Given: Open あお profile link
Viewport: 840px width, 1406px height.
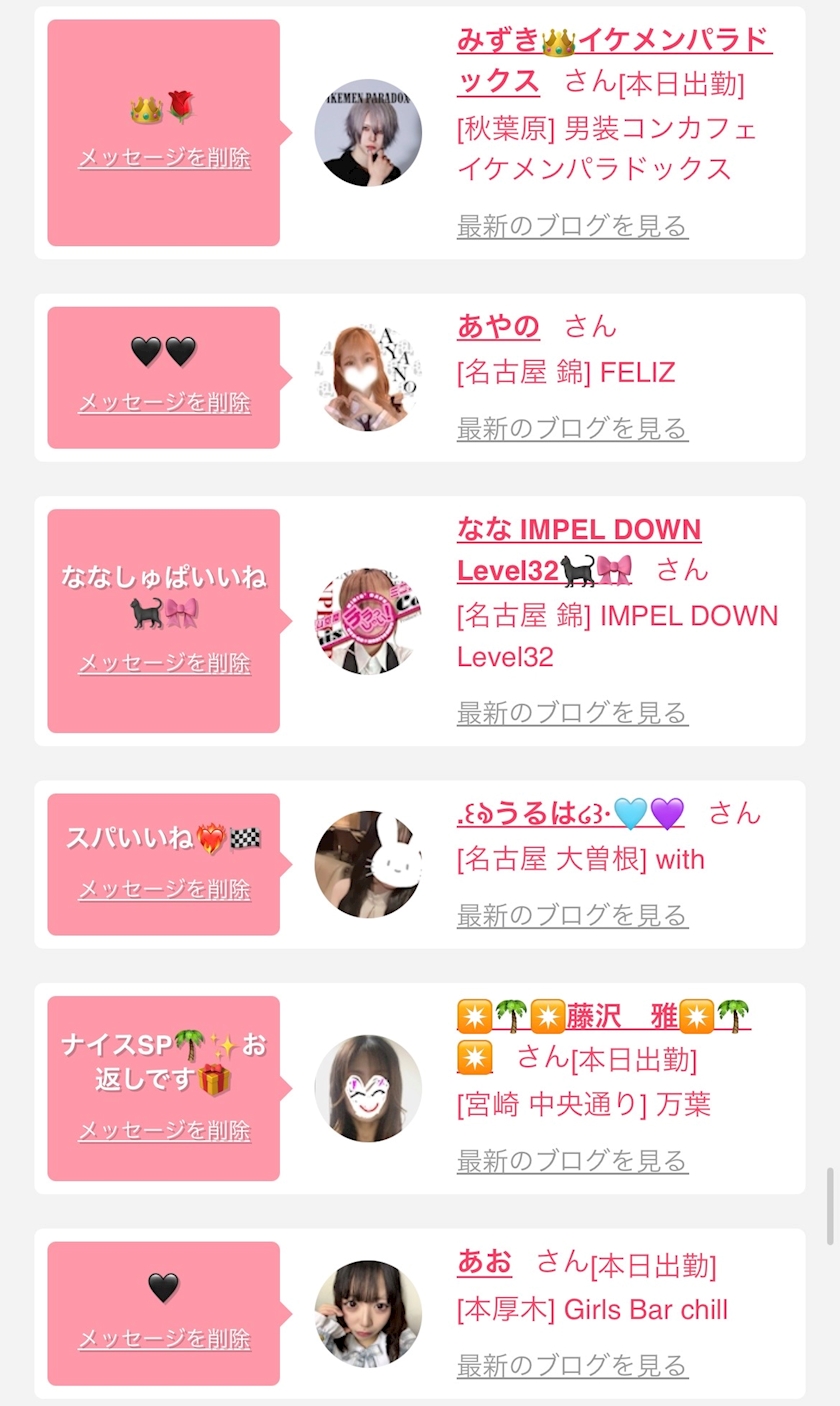Looking at the screenshot, I should (484, 1262).
